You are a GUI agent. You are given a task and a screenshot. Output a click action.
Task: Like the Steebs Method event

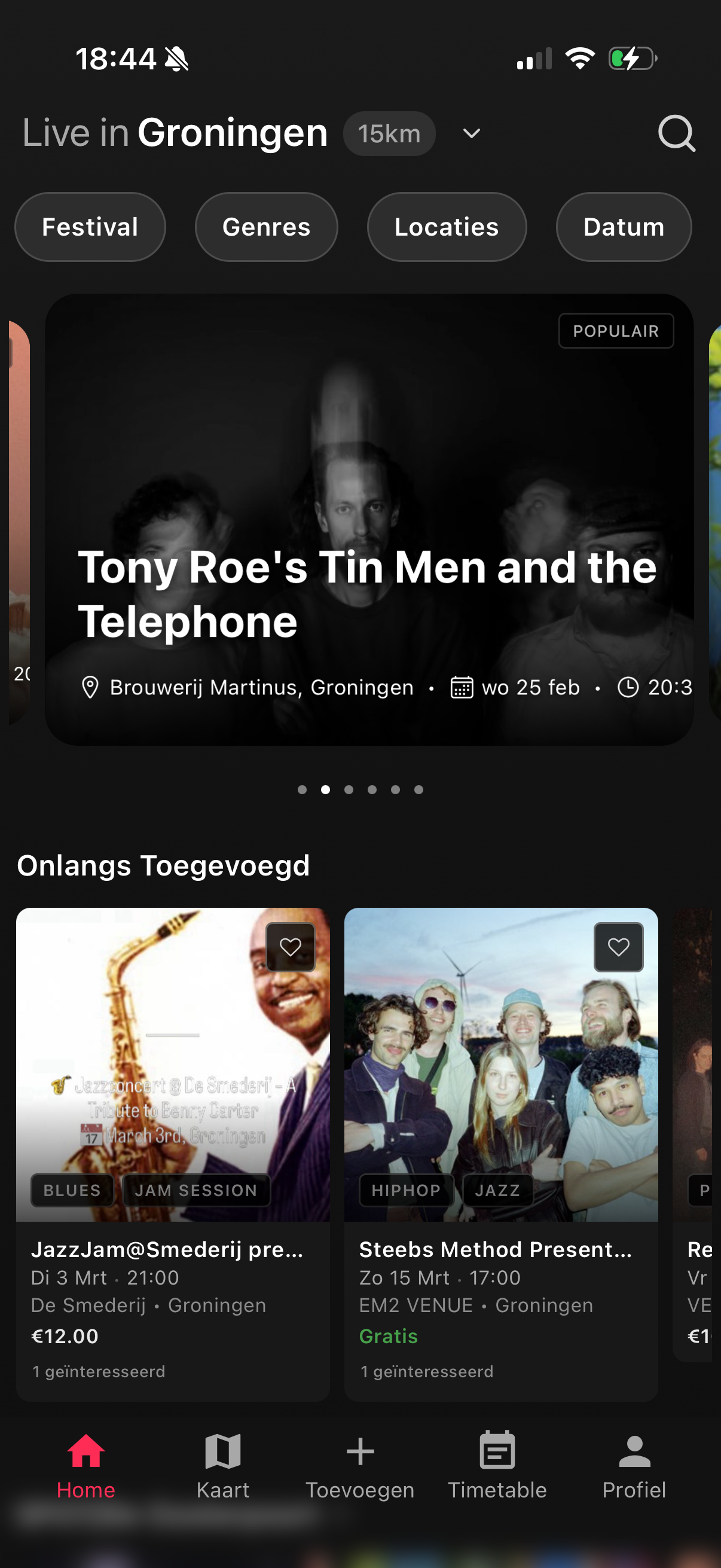(x=618, y=947)
